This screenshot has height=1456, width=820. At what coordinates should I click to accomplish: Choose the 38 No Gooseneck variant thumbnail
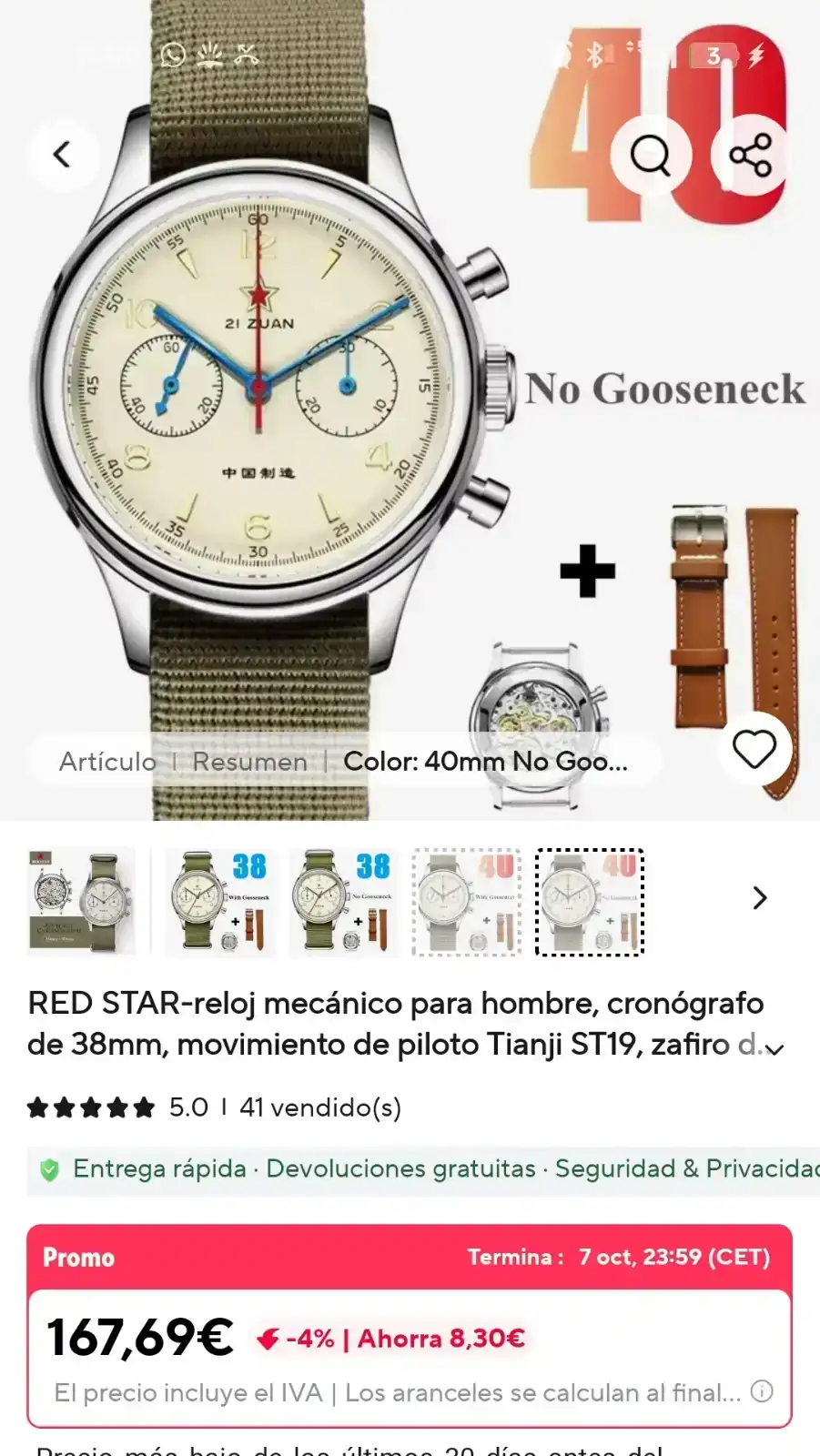pos(343,902)
